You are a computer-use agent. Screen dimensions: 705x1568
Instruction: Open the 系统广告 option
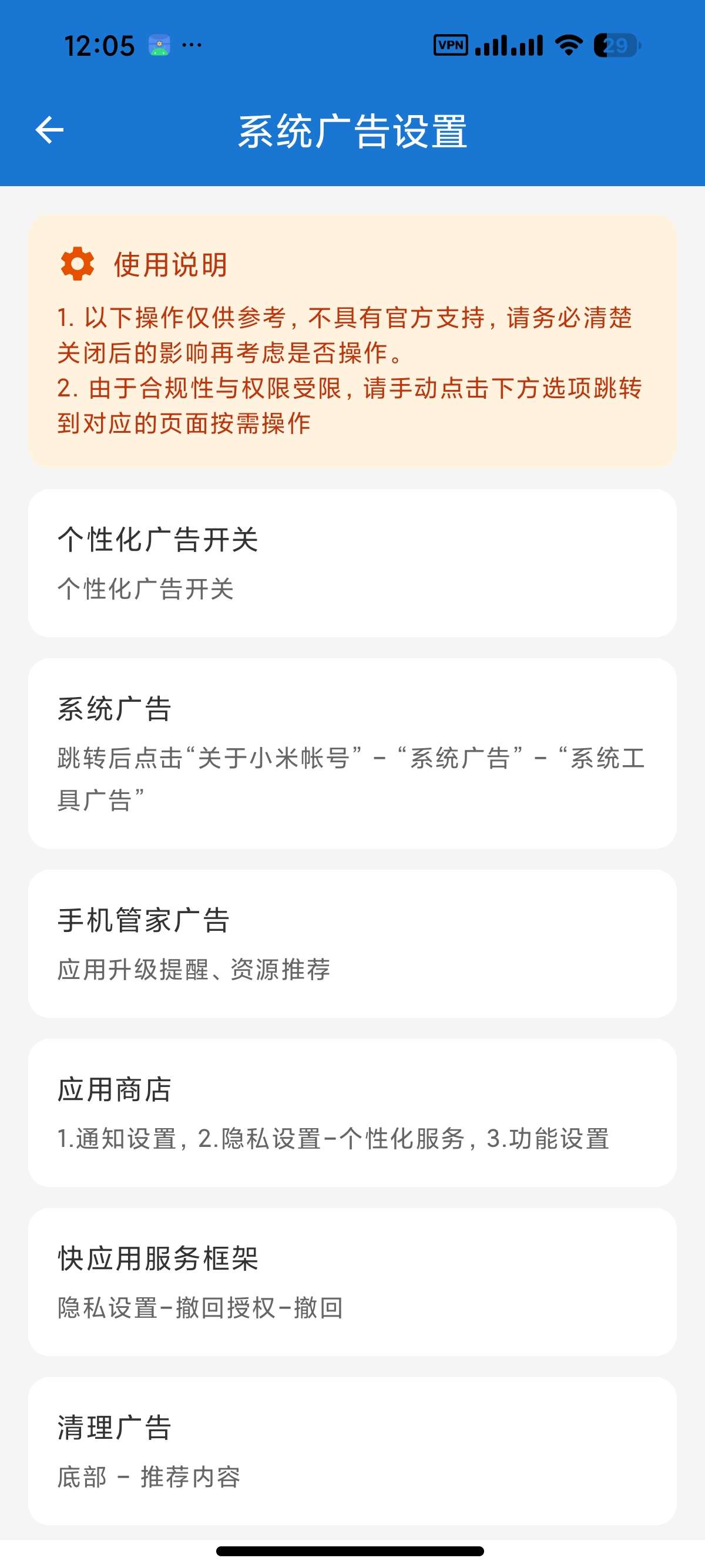352,753
